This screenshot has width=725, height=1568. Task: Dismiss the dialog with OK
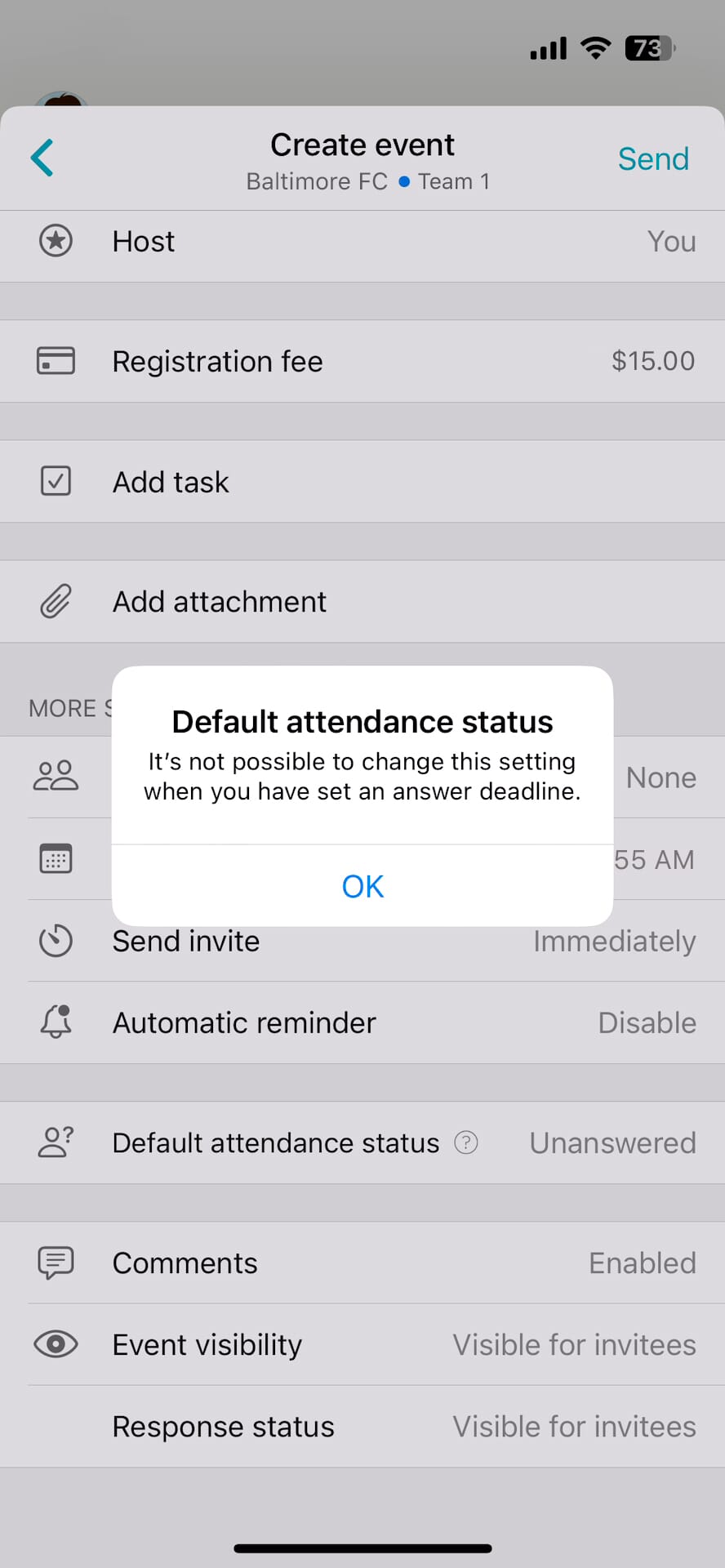click(362, 886)
